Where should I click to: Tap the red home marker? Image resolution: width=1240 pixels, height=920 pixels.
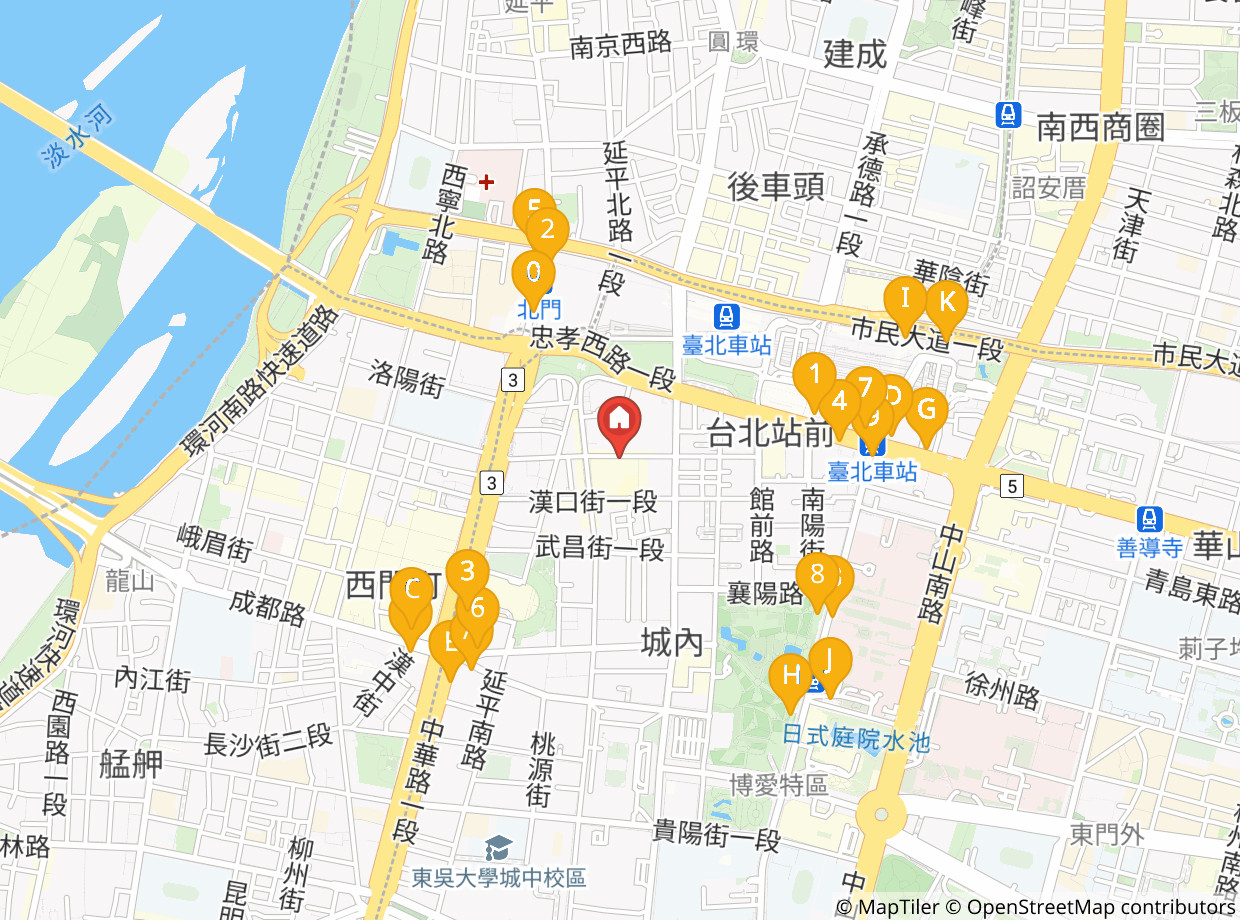click(x=620, y=420)
